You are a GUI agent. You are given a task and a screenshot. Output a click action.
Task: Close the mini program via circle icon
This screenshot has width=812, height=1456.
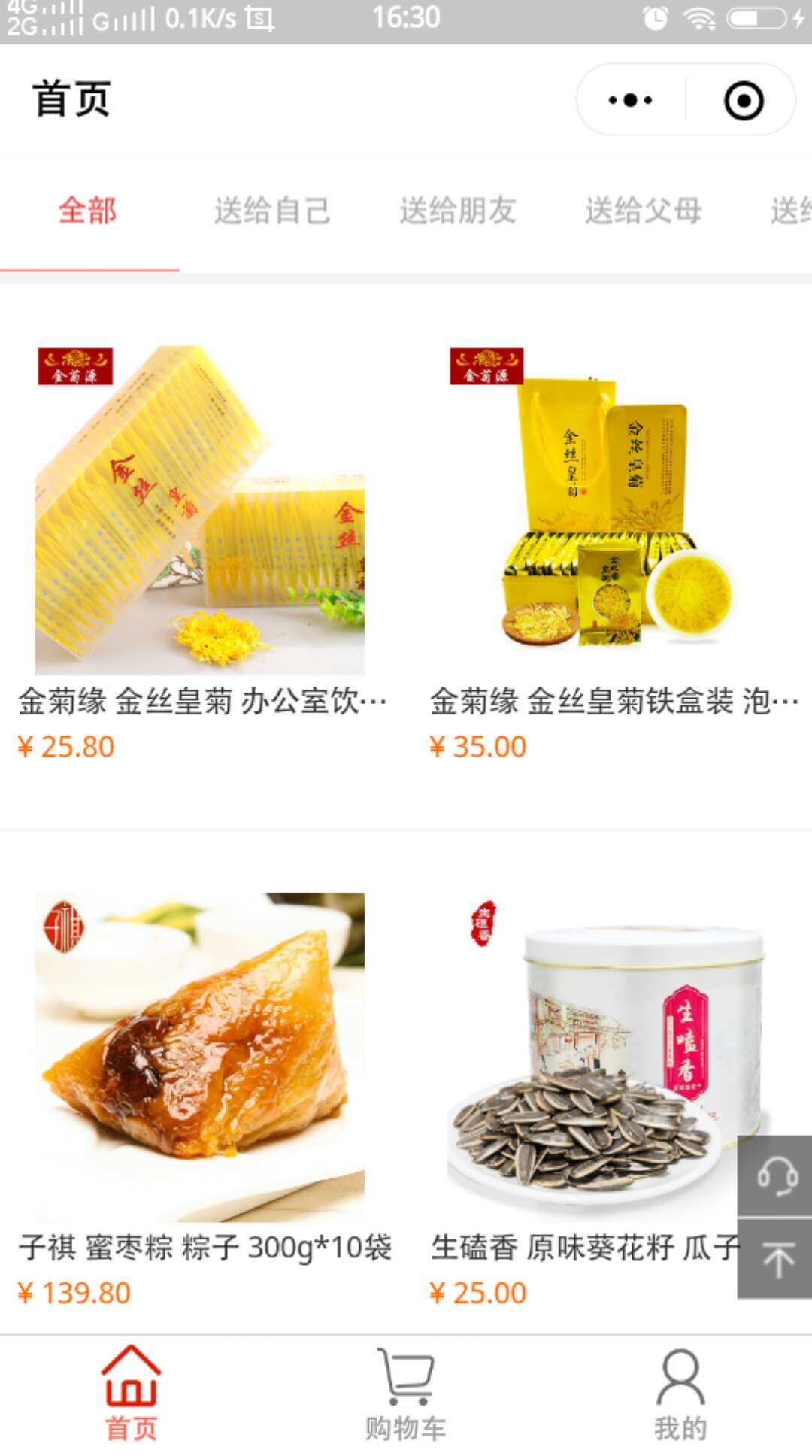click(x=744, y=100)
